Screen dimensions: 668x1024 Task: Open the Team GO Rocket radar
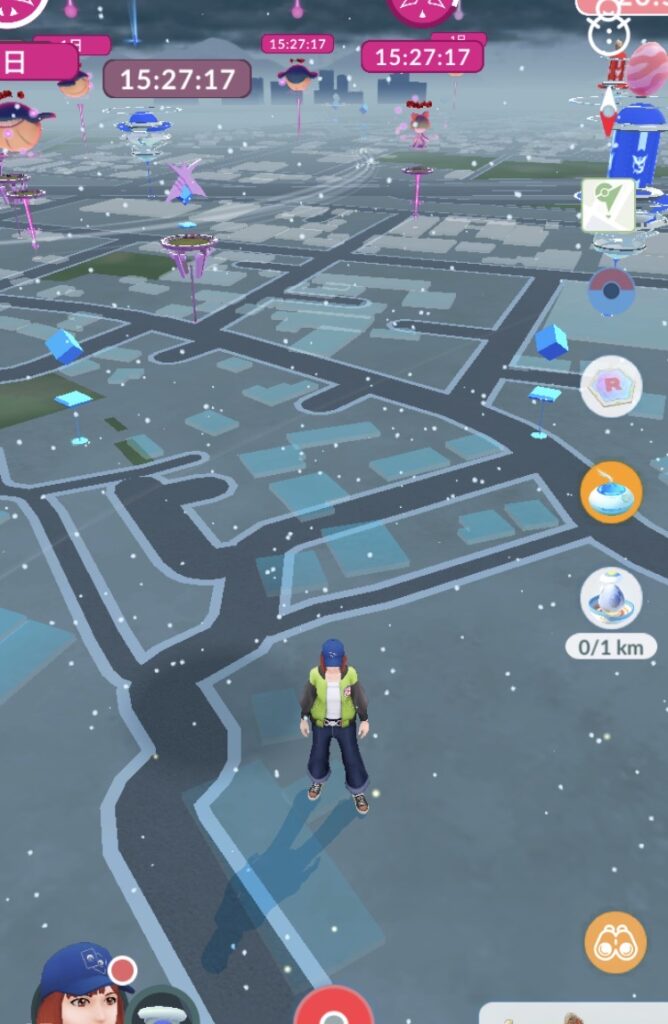(611, 387)
